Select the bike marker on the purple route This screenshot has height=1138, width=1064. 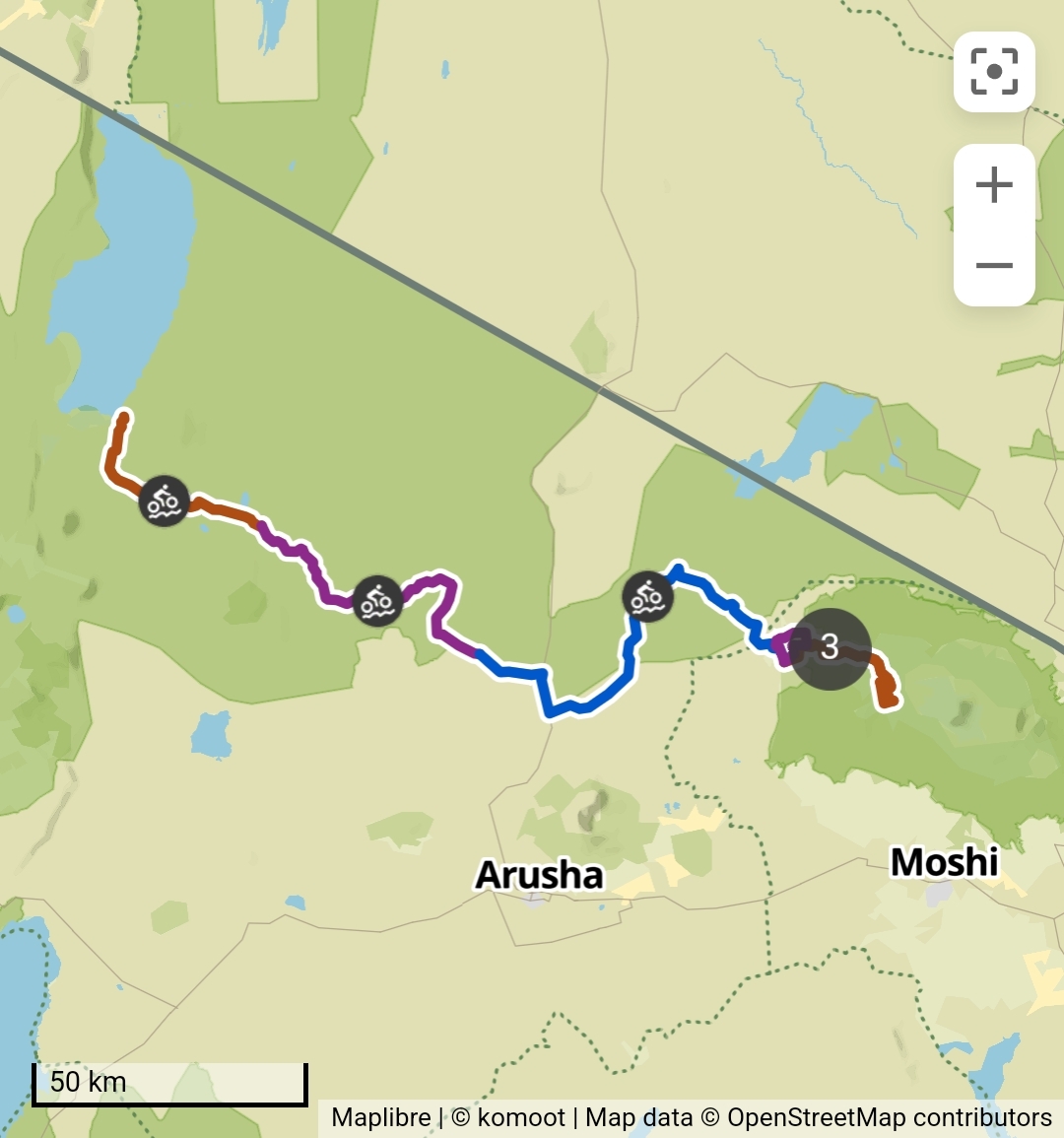tap(378, 600)
